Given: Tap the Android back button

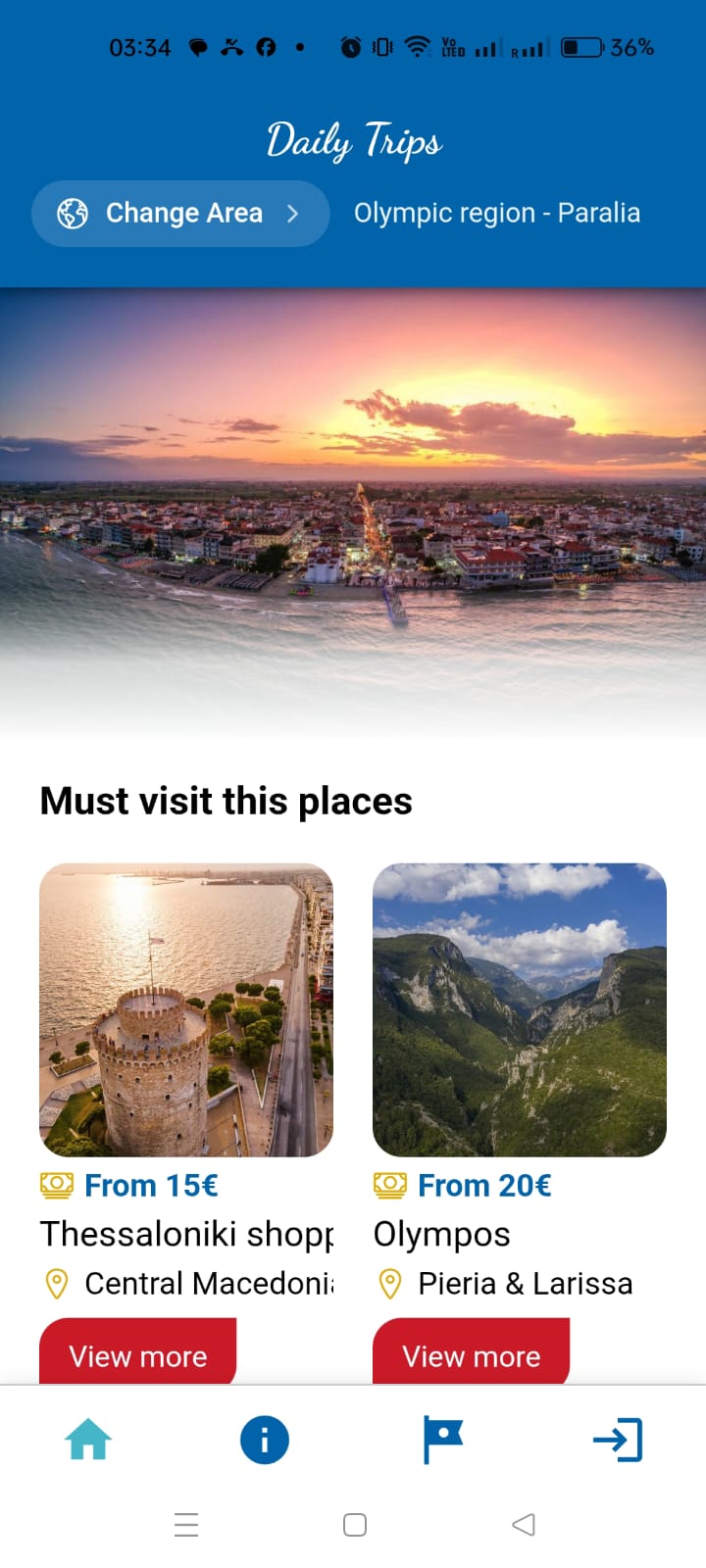Looking at the screenshot, I should (522, 1524).
